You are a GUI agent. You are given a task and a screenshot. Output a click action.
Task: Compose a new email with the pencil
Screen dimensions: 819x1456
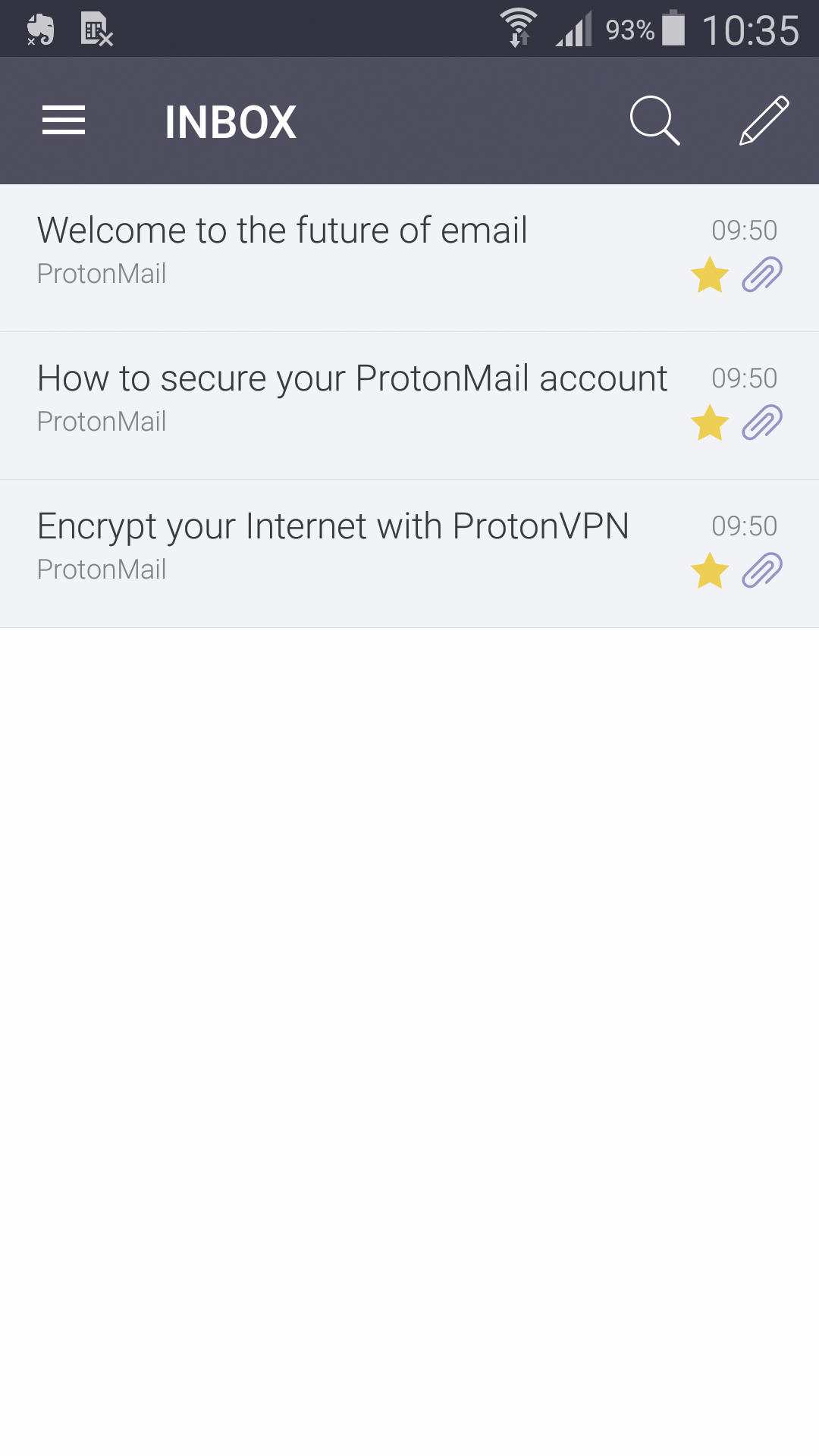click(764, 121)
